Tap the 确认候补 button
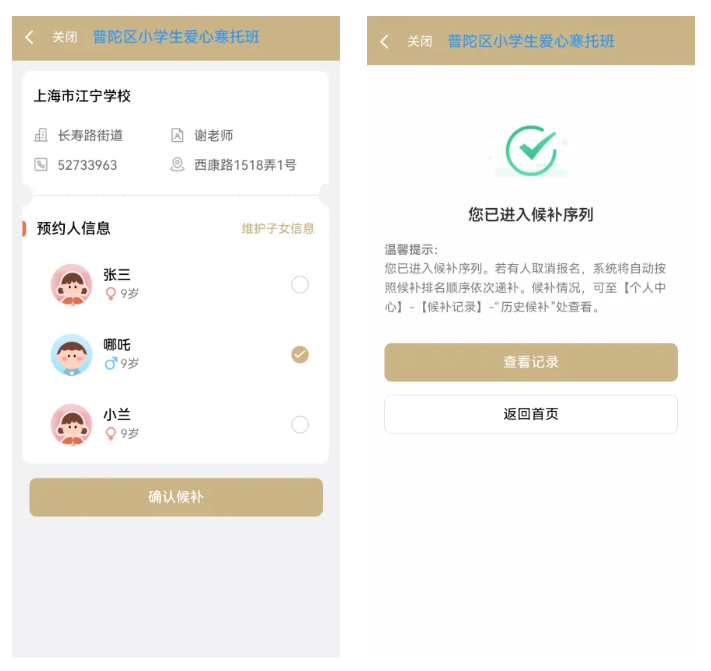The height and width of the screenshot is (671, 711). point(176,497)
